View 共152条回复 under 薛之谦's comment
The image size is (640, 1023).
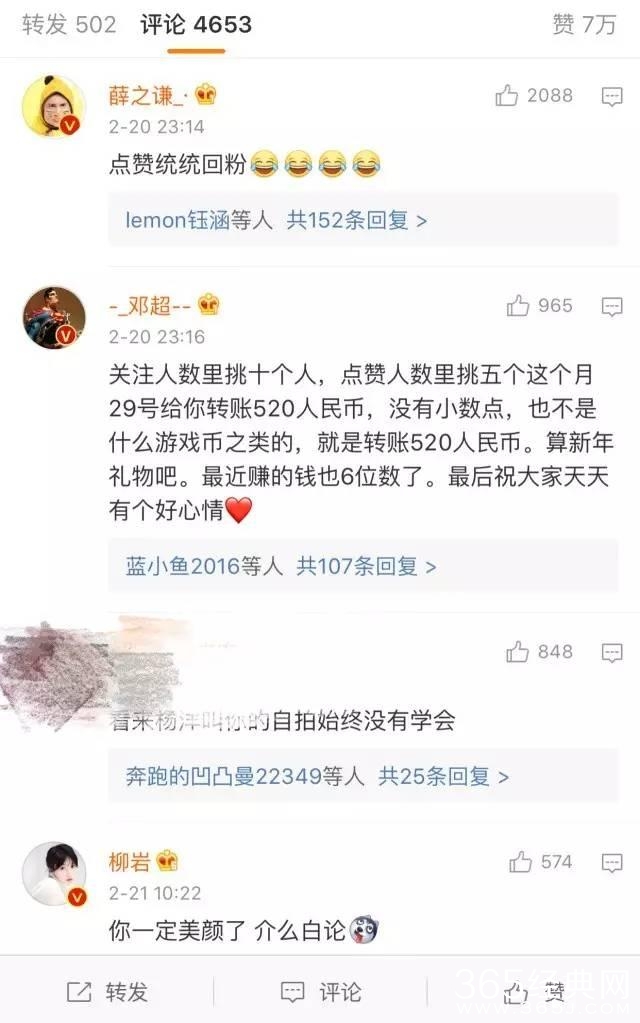(357, 220)
